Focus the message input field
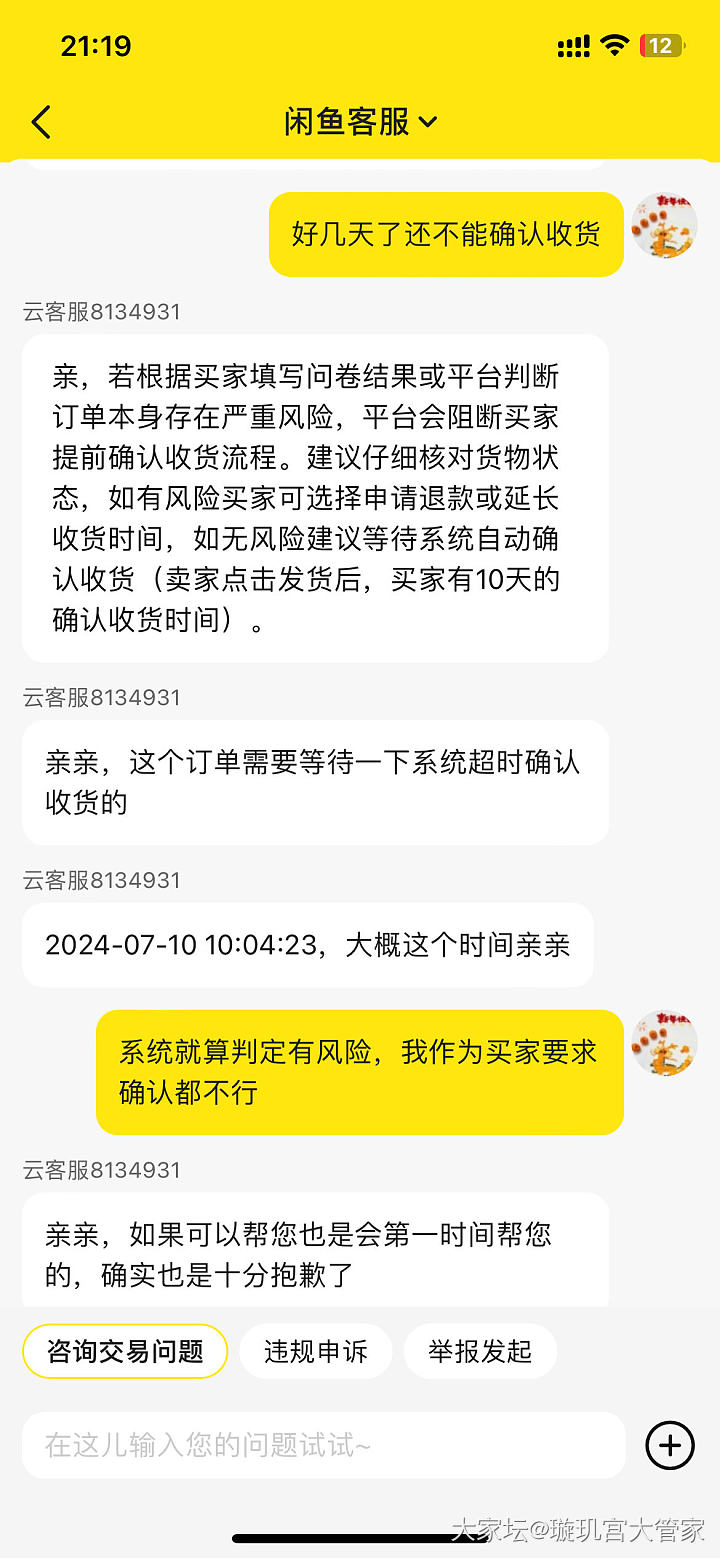Image resolution: width=720 pixels, height=1558 pixels. 323,1445
